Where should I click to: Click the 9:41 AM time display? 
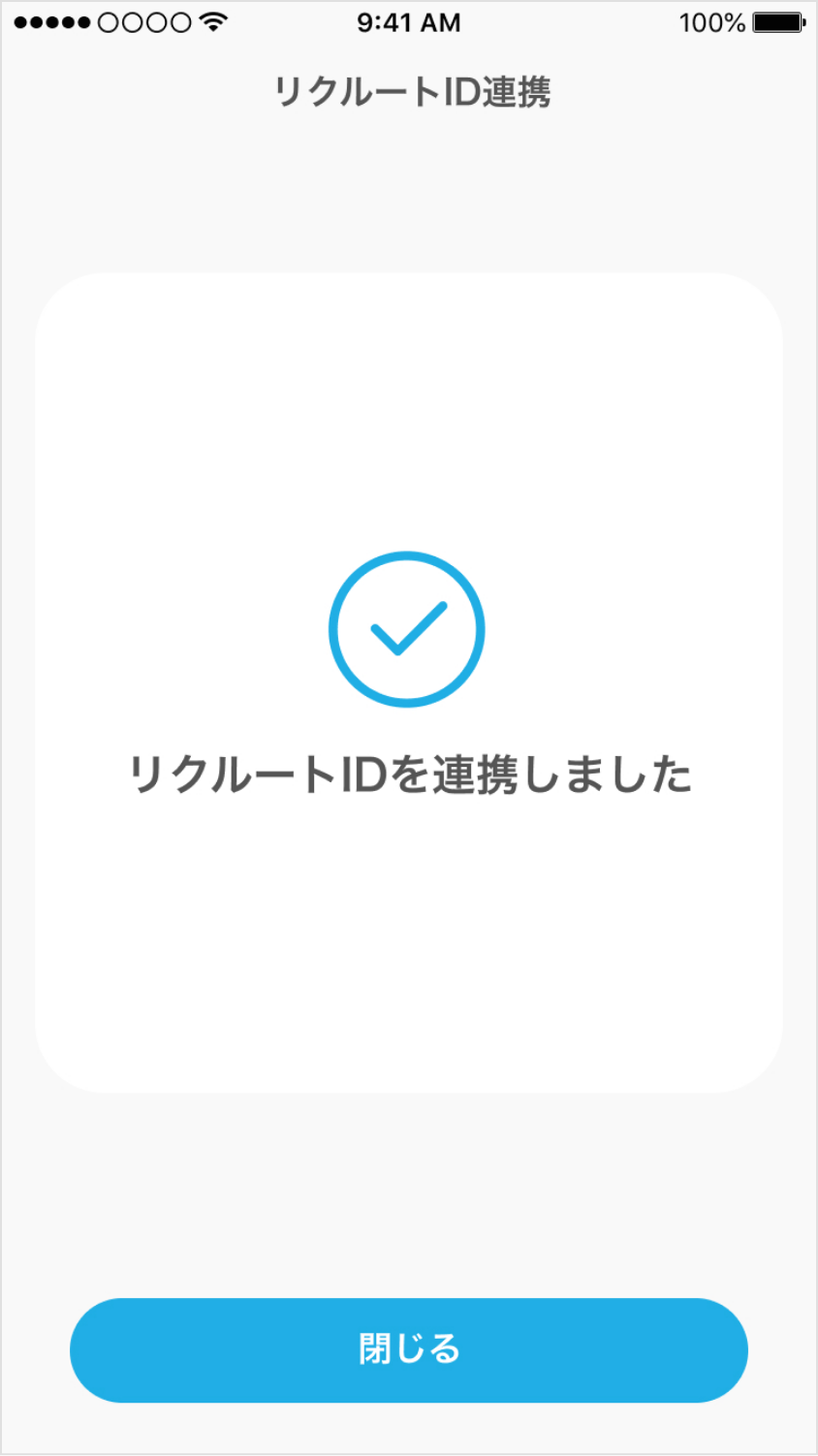(x=407, y=21)
